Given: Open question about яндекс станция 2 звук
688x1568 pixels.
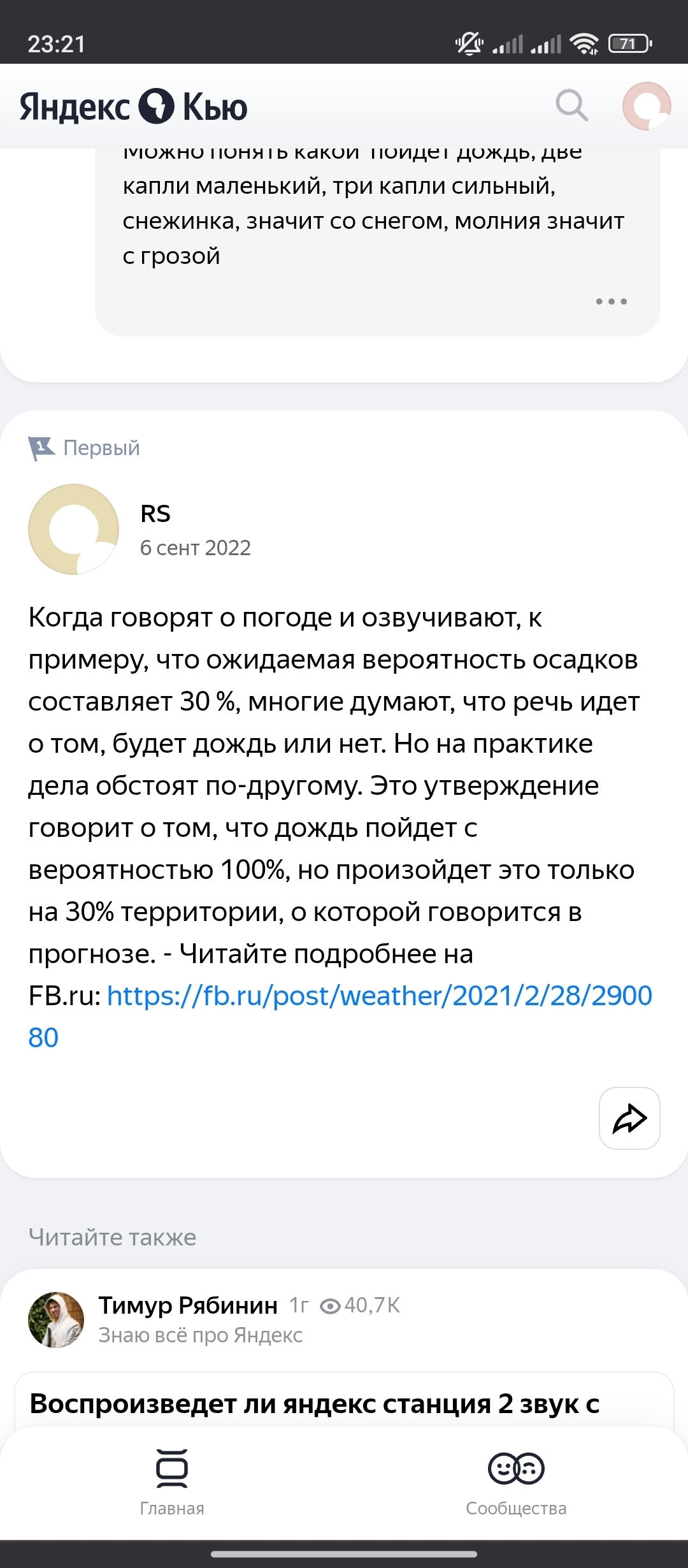Looking at the screenshot, I should coord(315,1403).
